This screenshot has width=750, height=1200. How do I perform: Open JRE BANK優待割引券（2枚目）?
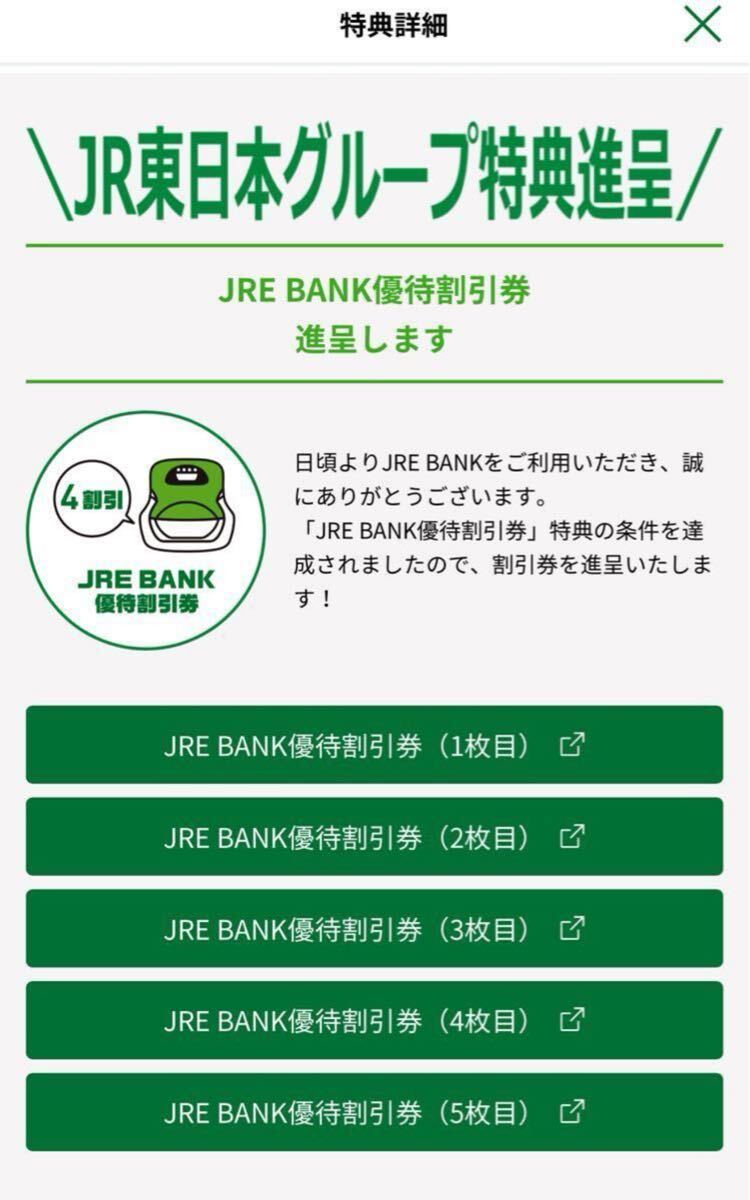(x=374, y=837)
